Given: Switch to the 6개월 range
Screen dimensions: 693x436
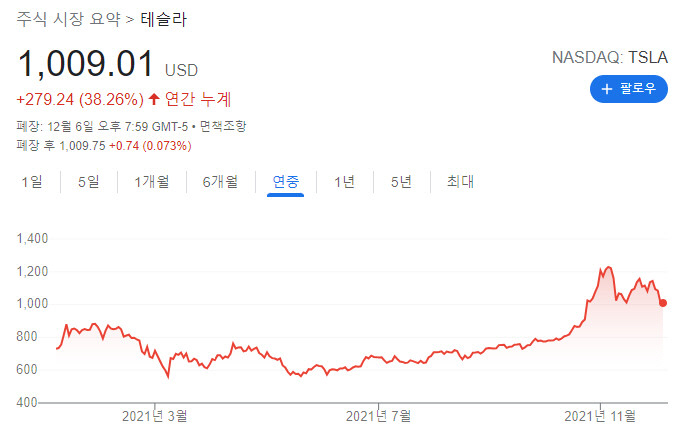Looking at the screenshot, I should (220, 181).
